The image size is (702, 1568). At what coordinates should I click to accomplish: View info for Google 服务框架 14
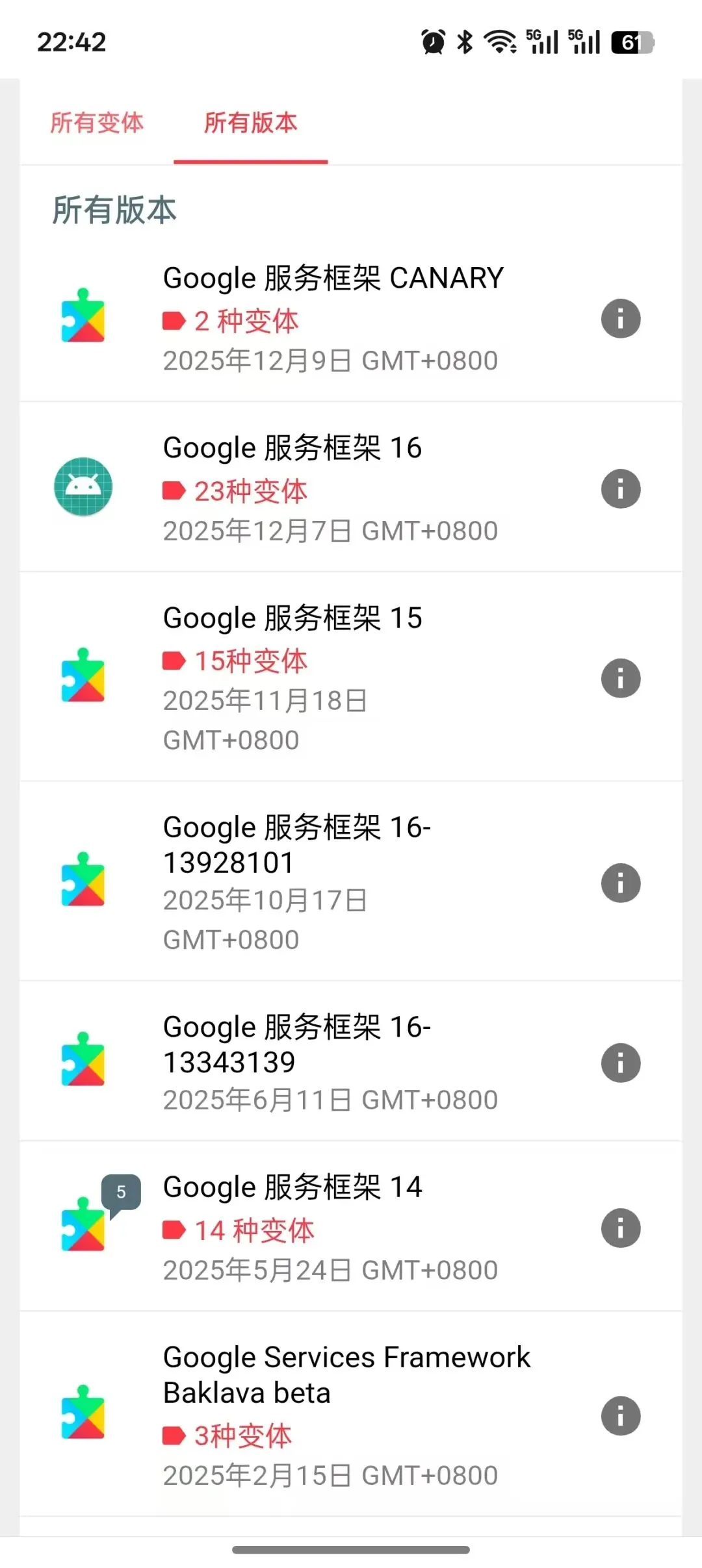point(620,1228)
